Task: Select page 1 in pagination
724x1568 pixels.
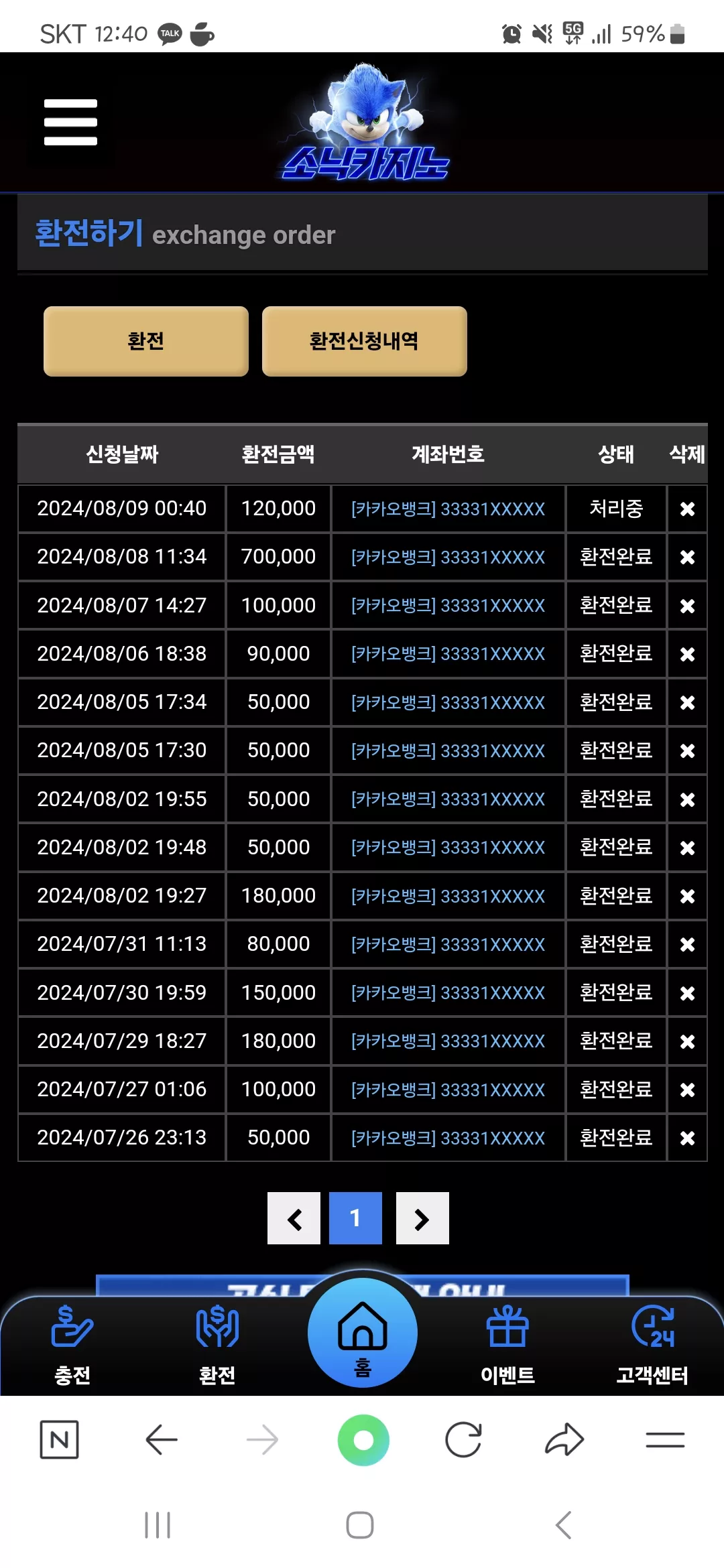Action: coord(355,1218)
